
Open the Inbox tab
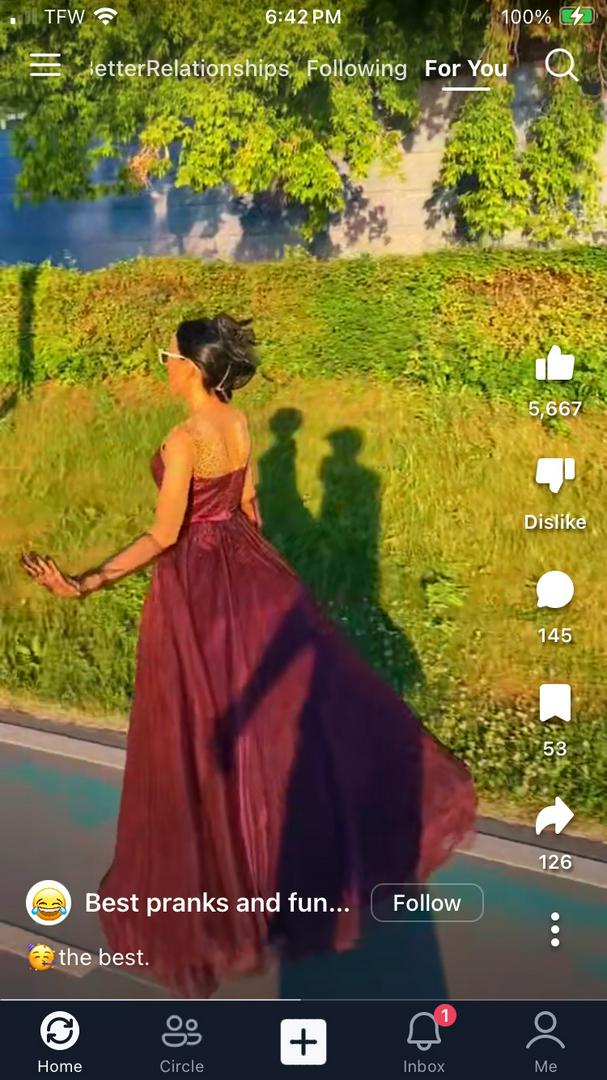pyautogui.click(x=424, y=1040)
